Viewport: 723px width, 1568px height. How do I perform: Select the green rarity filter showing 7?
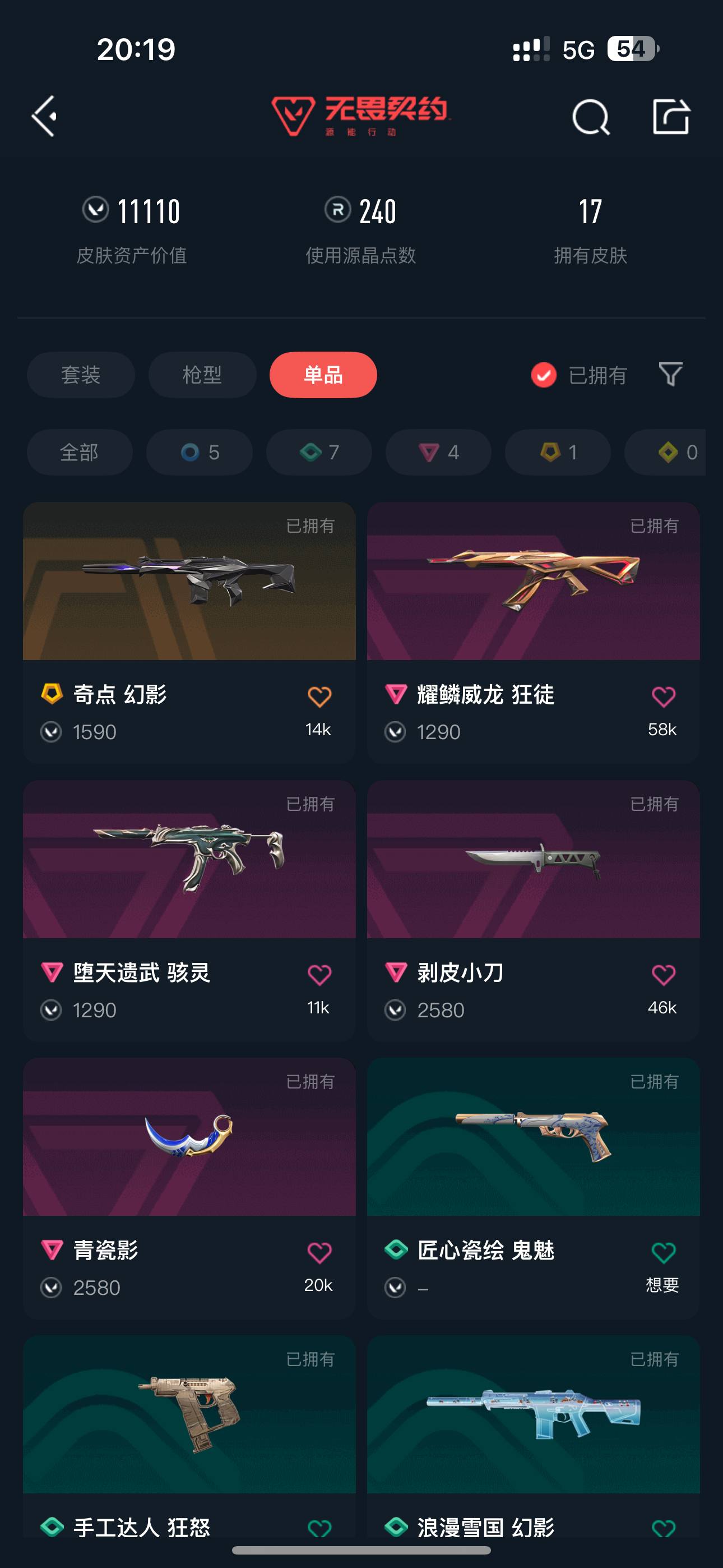(x=318, y=452)
